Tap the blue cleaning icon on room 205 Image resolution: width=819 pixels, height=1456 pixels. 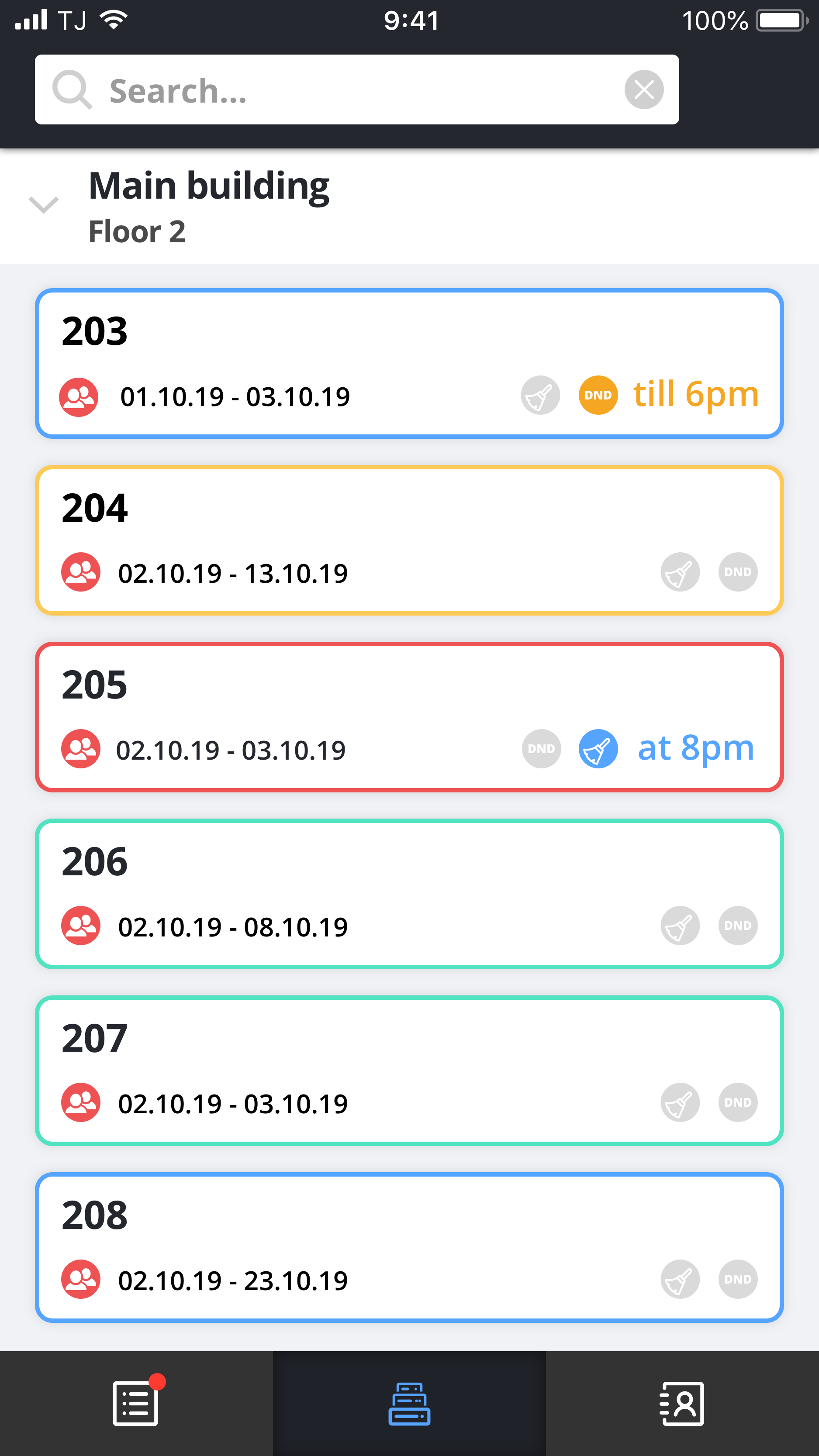point(598,749)
